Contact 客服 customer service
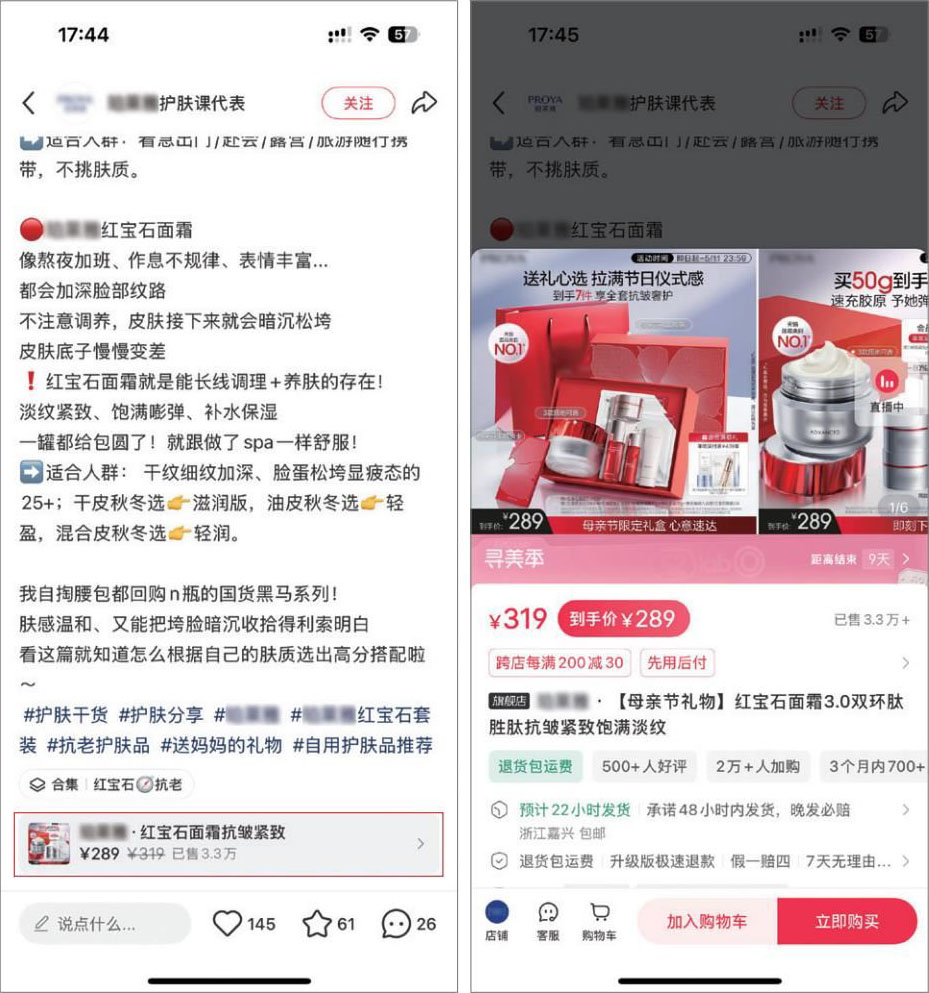This screenshot has height=993, width=929. click(x=548, y=921)
